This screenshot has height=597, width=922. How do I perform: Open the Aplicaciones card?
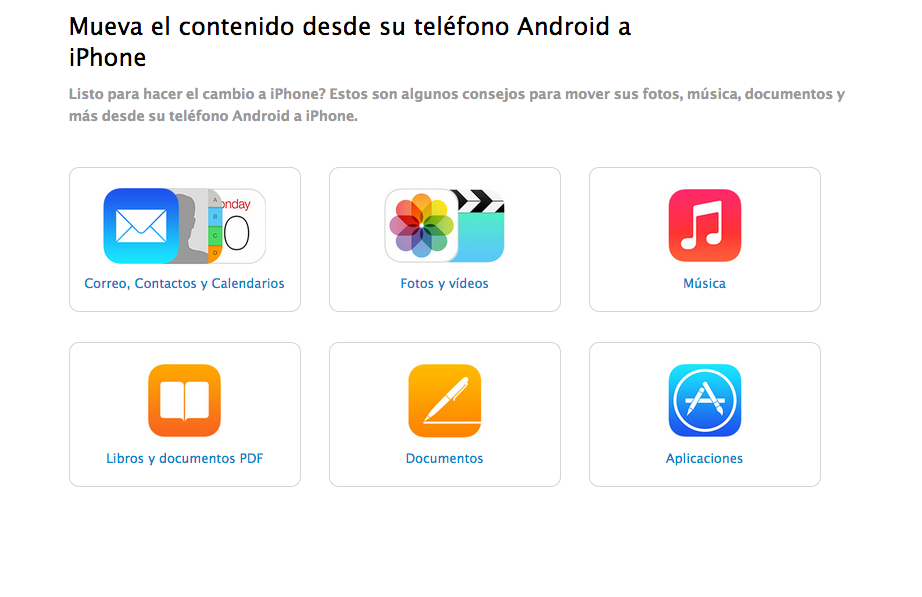pos(704,415)
